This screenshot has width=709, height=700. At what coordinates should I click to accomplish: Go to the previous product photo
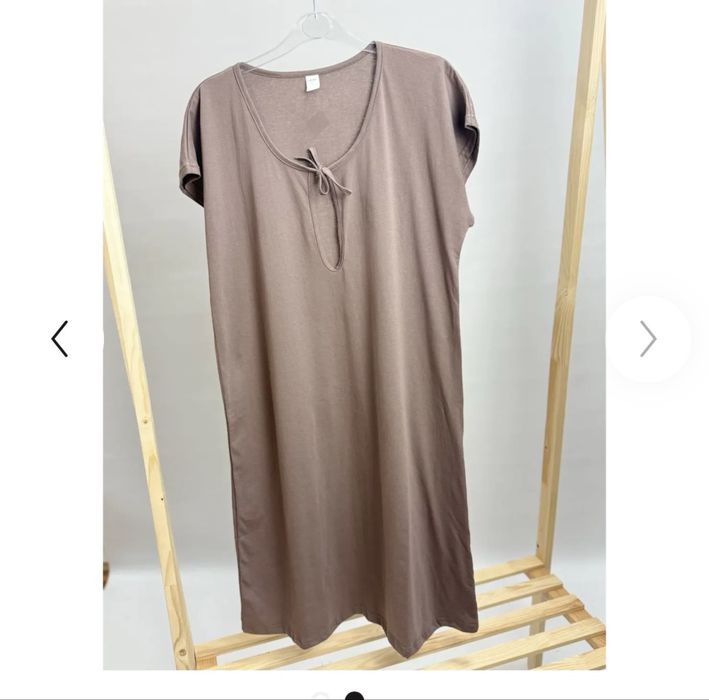point(60,339)
